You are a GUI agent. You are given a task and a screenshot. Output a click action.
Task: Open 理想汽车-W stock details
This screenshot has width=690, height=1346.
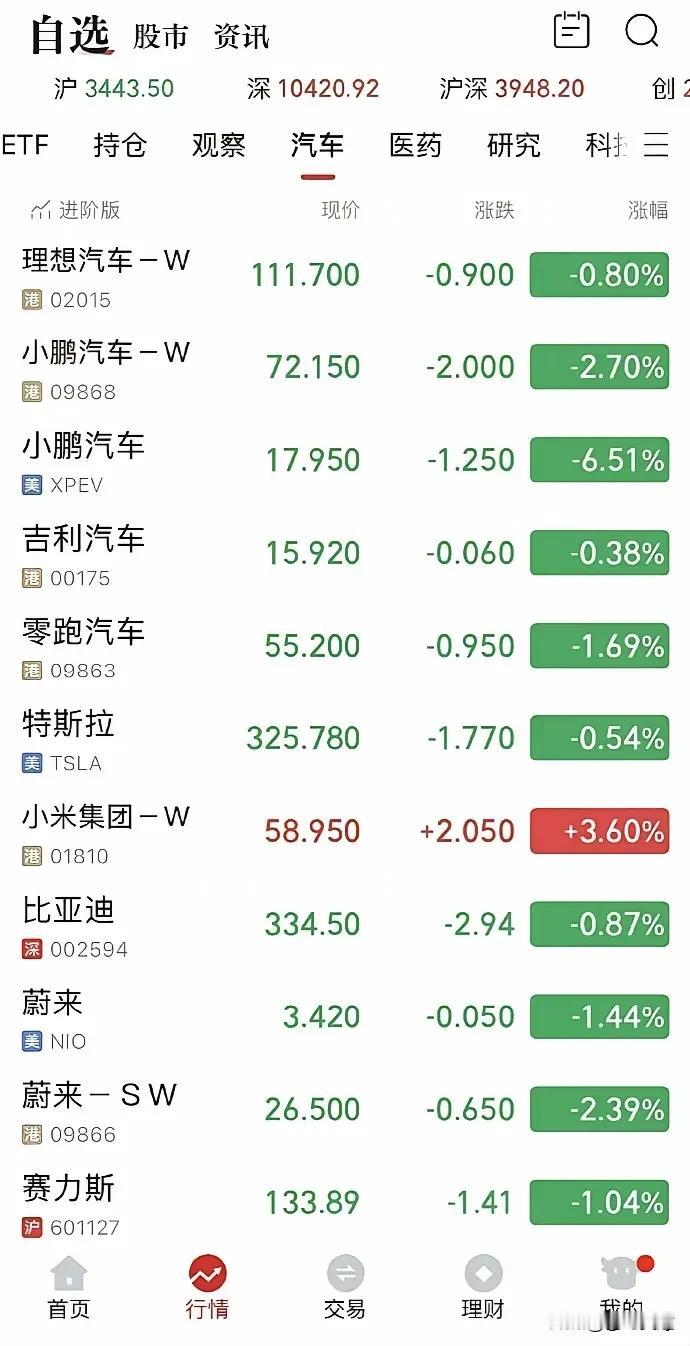[x=345, y=276]
